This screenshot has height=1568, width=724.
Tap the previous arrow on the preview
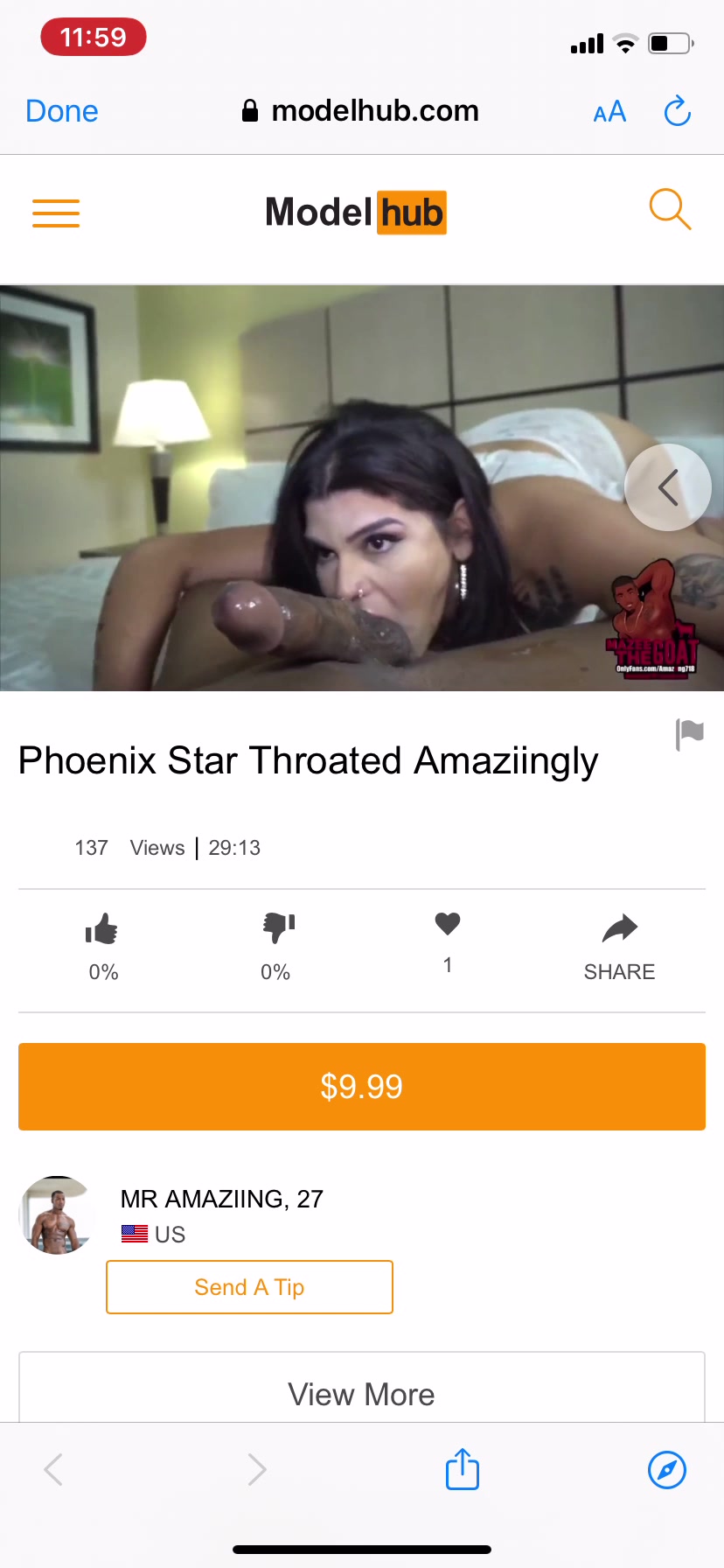(x=668, y=487)
